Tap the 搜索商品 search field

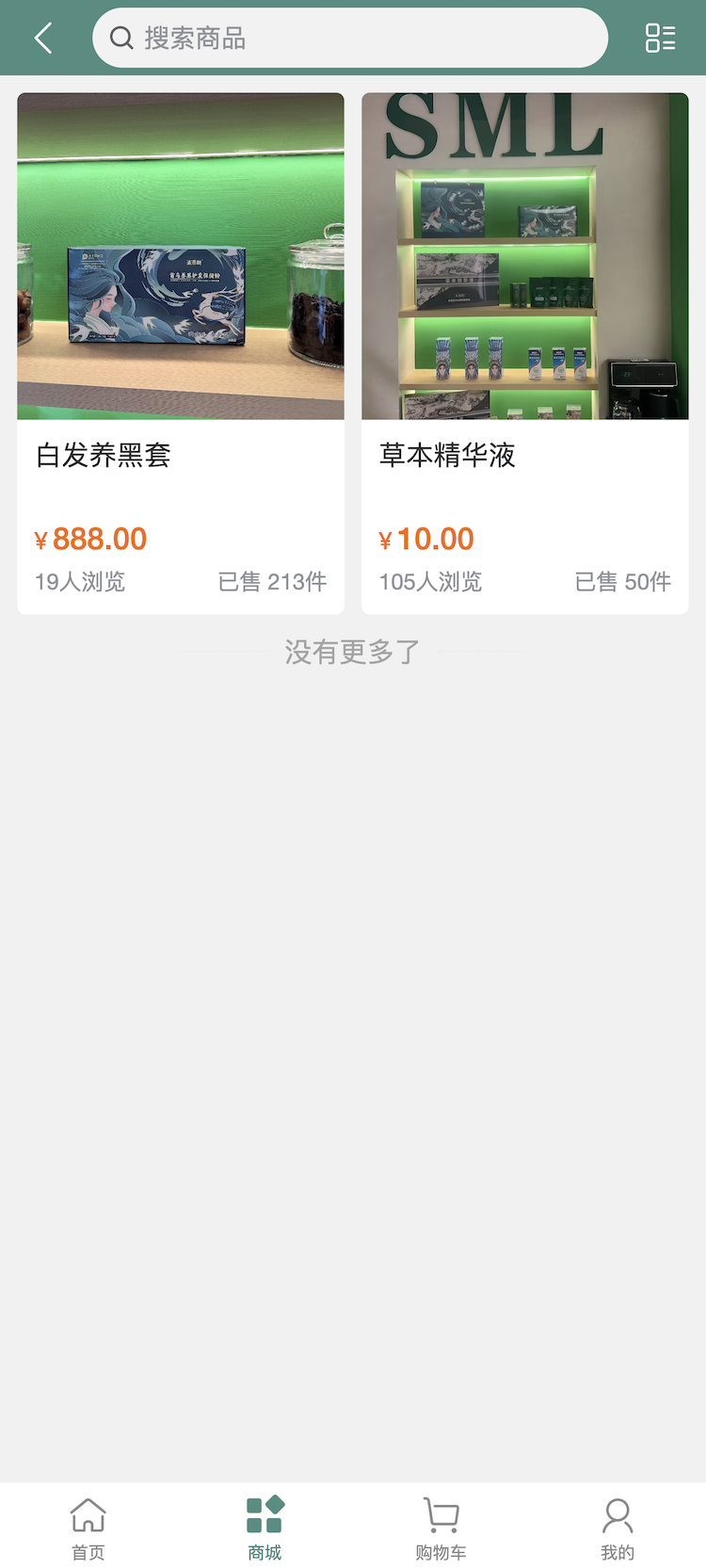[x=350, y=38]
